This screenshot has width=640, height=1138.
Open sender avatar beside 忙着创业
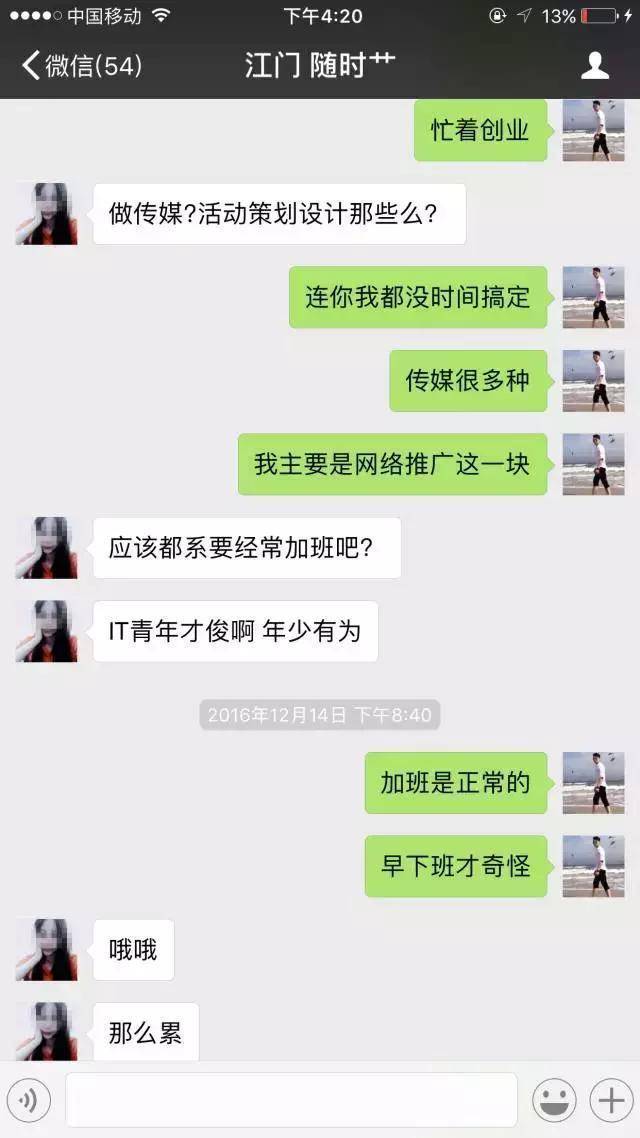click(593, 130)
